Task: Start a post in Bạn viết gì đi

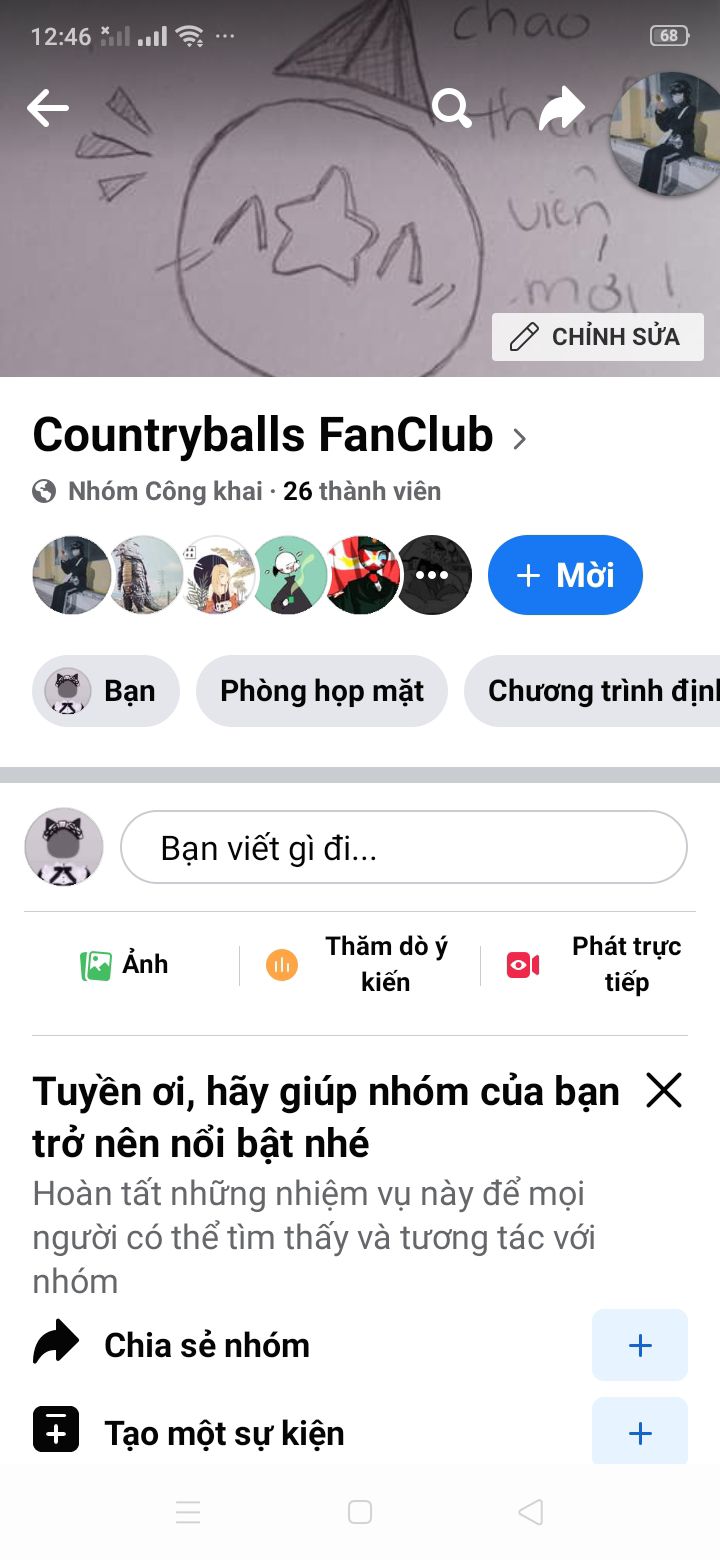Action: tap(403, 848)
